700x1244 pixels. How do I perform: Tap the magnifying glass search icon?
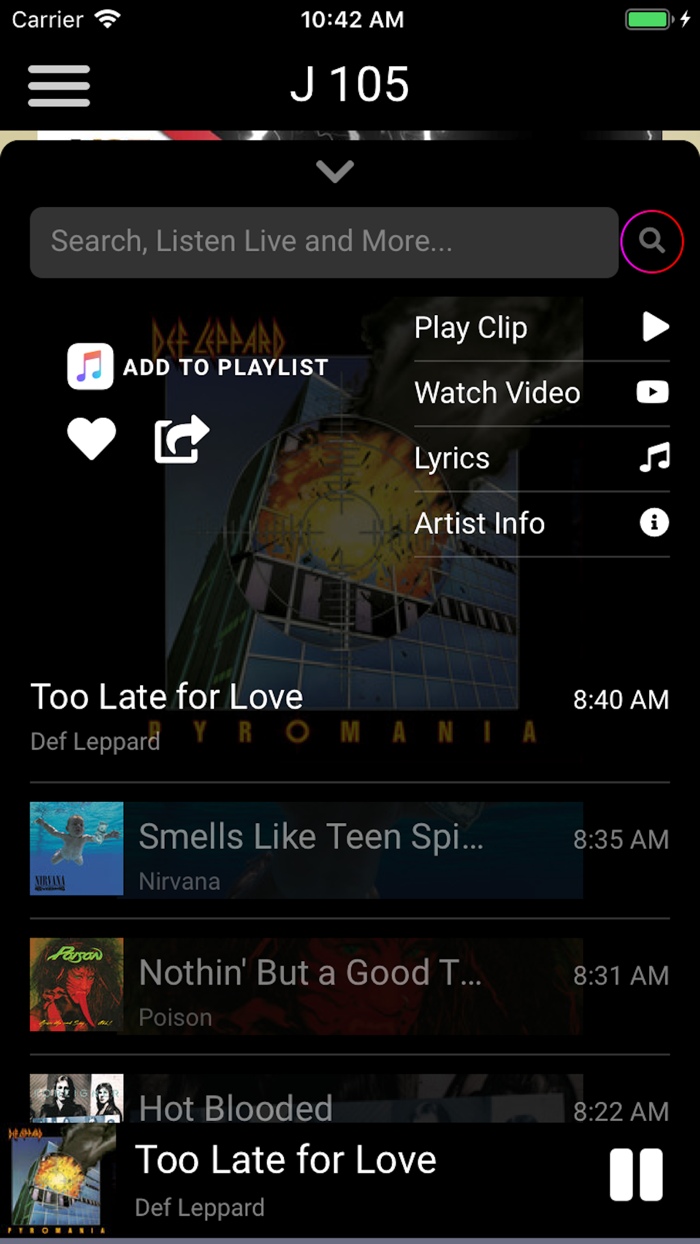coord(652,241)
